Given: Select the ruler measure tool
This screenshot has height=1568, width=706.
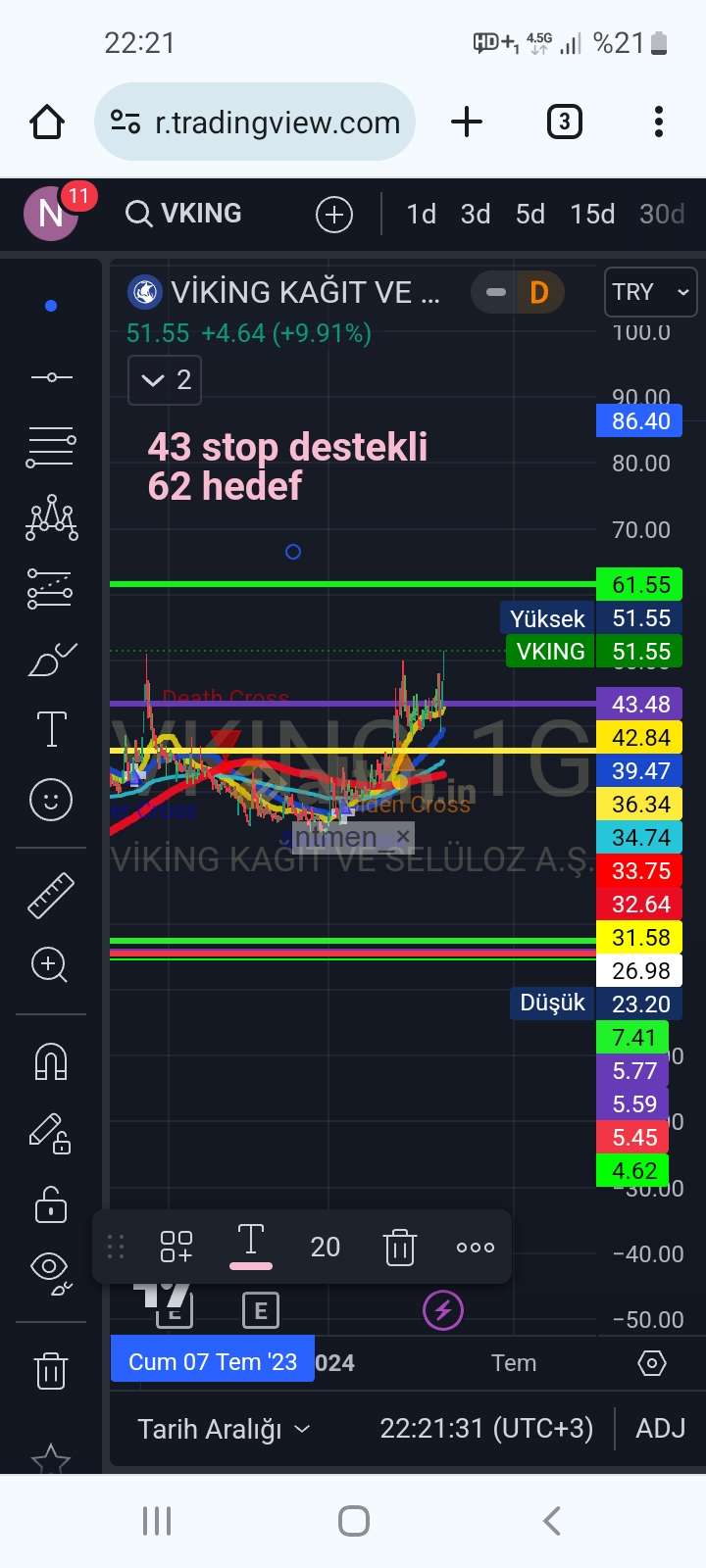Looking at the screenshot, I should coord(51,895).
